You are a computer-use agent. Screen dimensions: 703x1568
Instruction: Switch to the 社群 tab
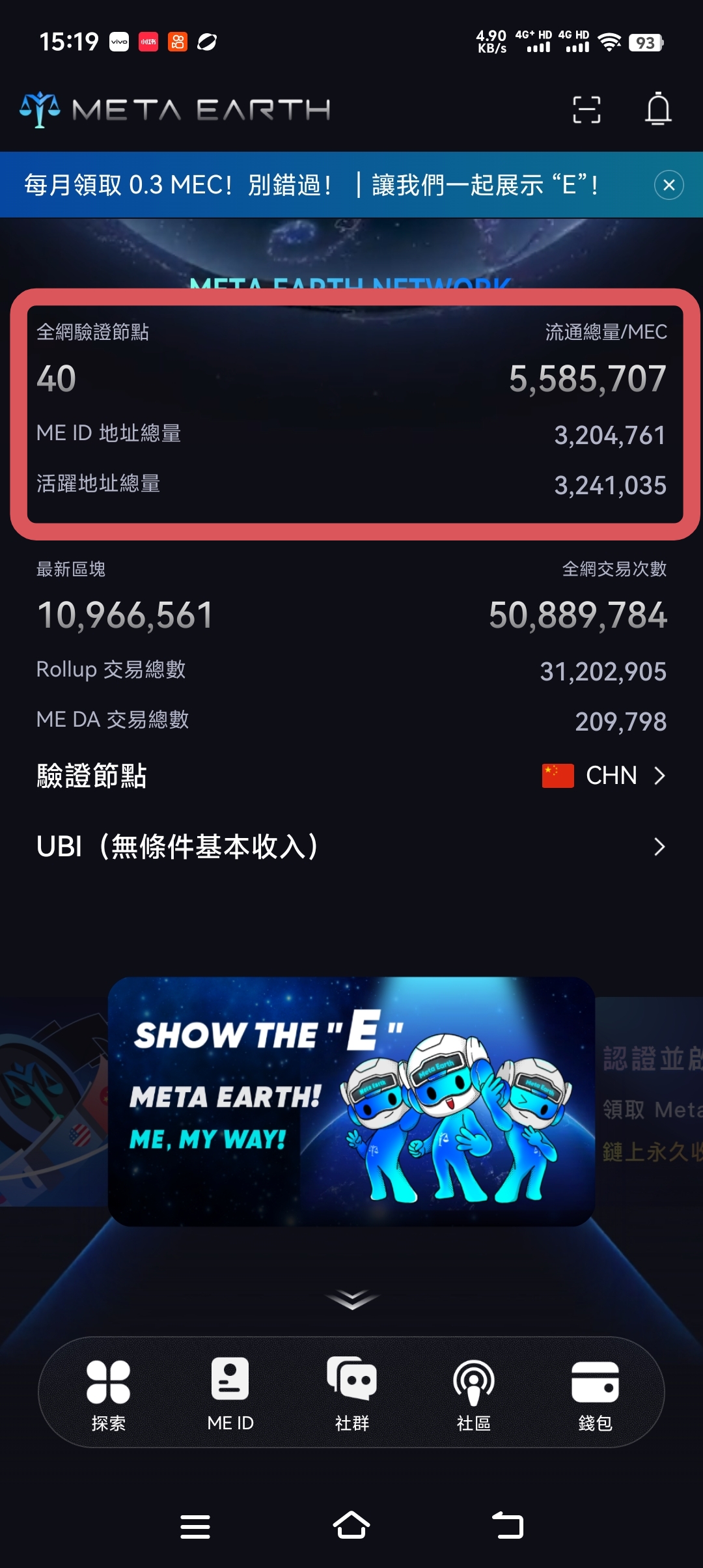tap(351, 1393)
